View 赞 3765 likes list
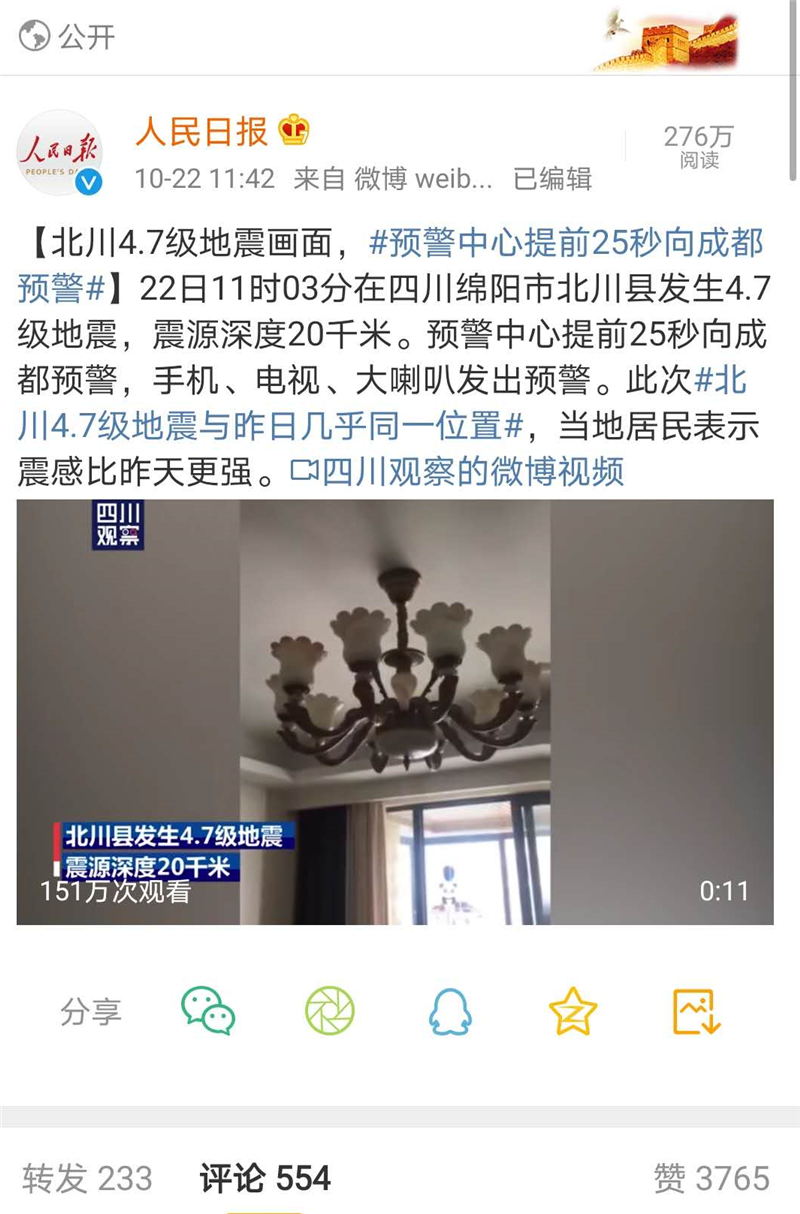This screenshot has width=800, height=1214. (711, 1178)
